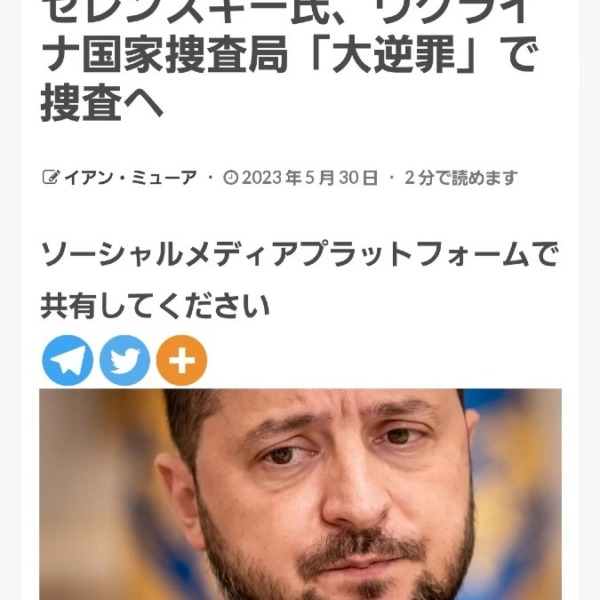Share the article on Telegram
This screenshot has height=600, width=600.
pos(67,361)
